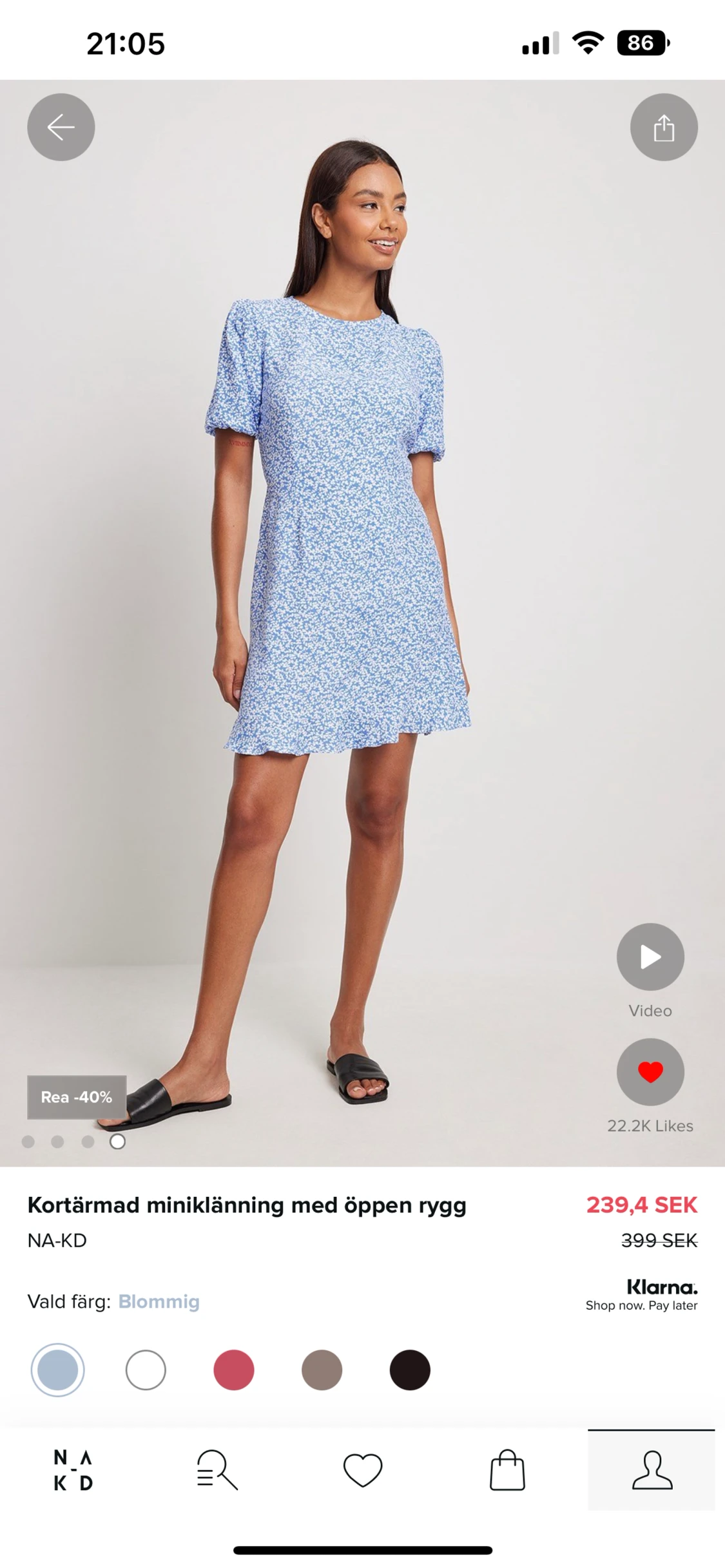This screenshot has height=1568, width=725.
Task: Choose the taupe color swatch
Action: pyautogui.click(x=322, y=1370)
